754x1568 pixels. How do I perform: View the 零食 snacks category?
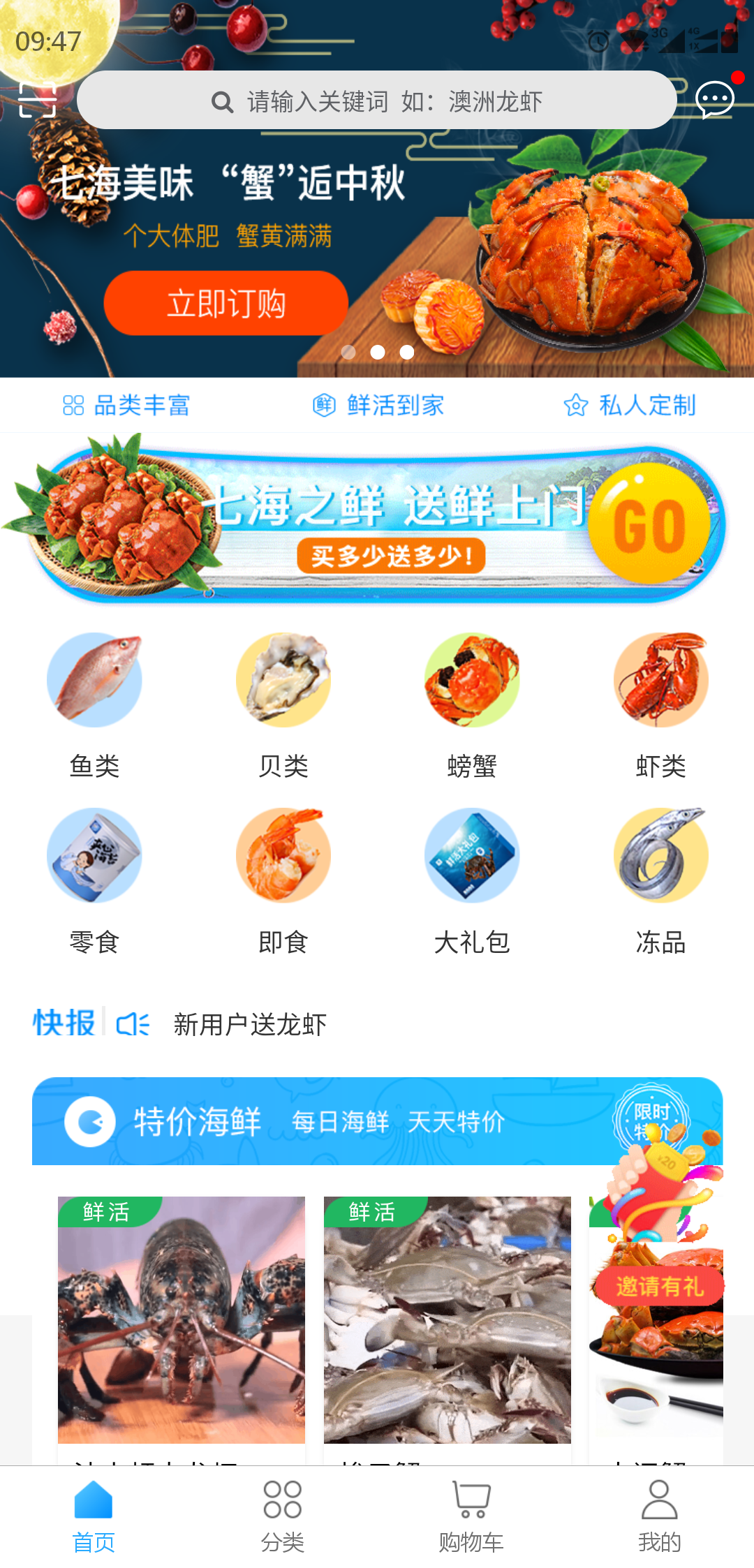[94, 881]
